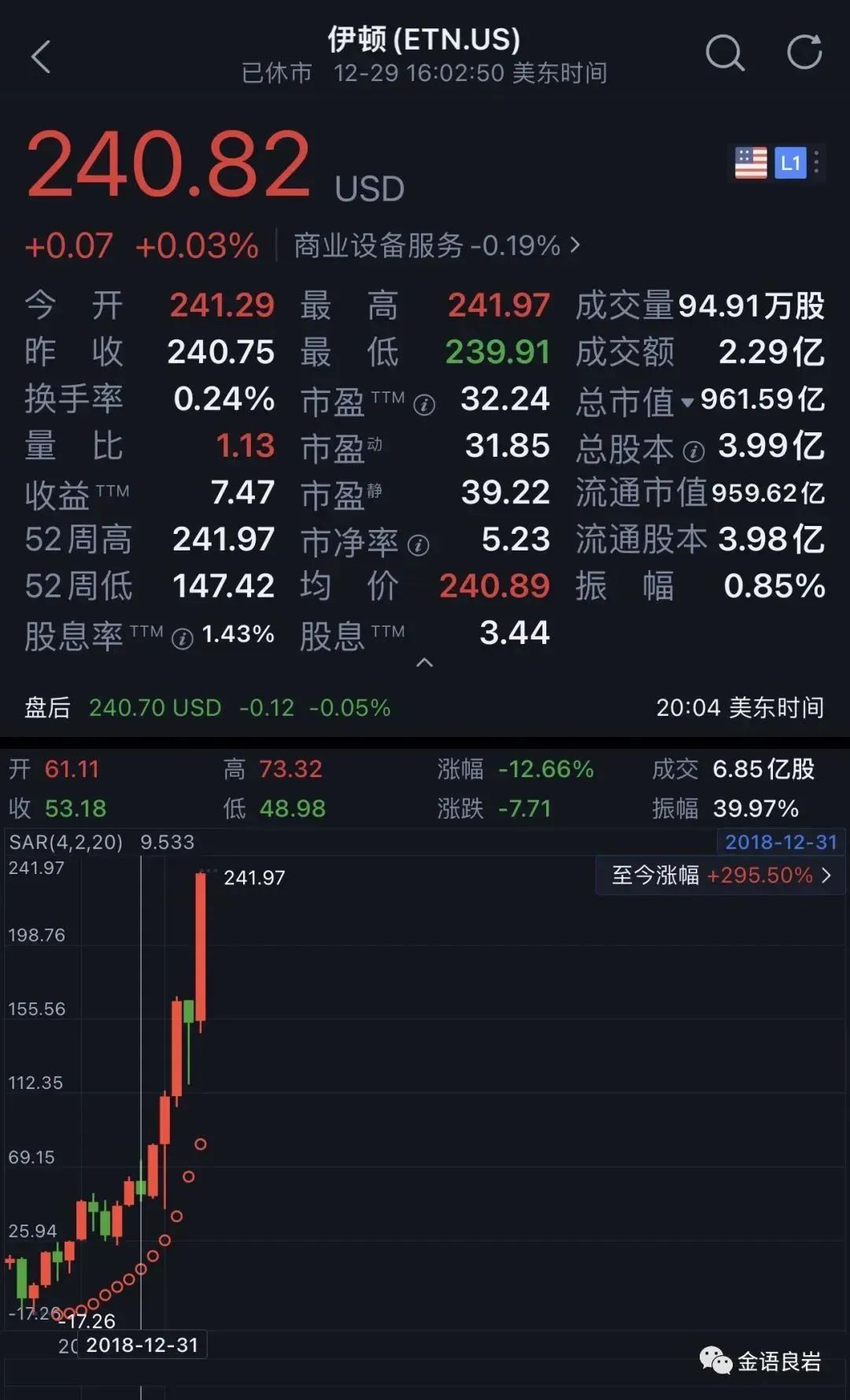Viewport: 850px width, 1400px height.
Task: Go back from the ETN stock page
Action: click(x=41, y=57)
